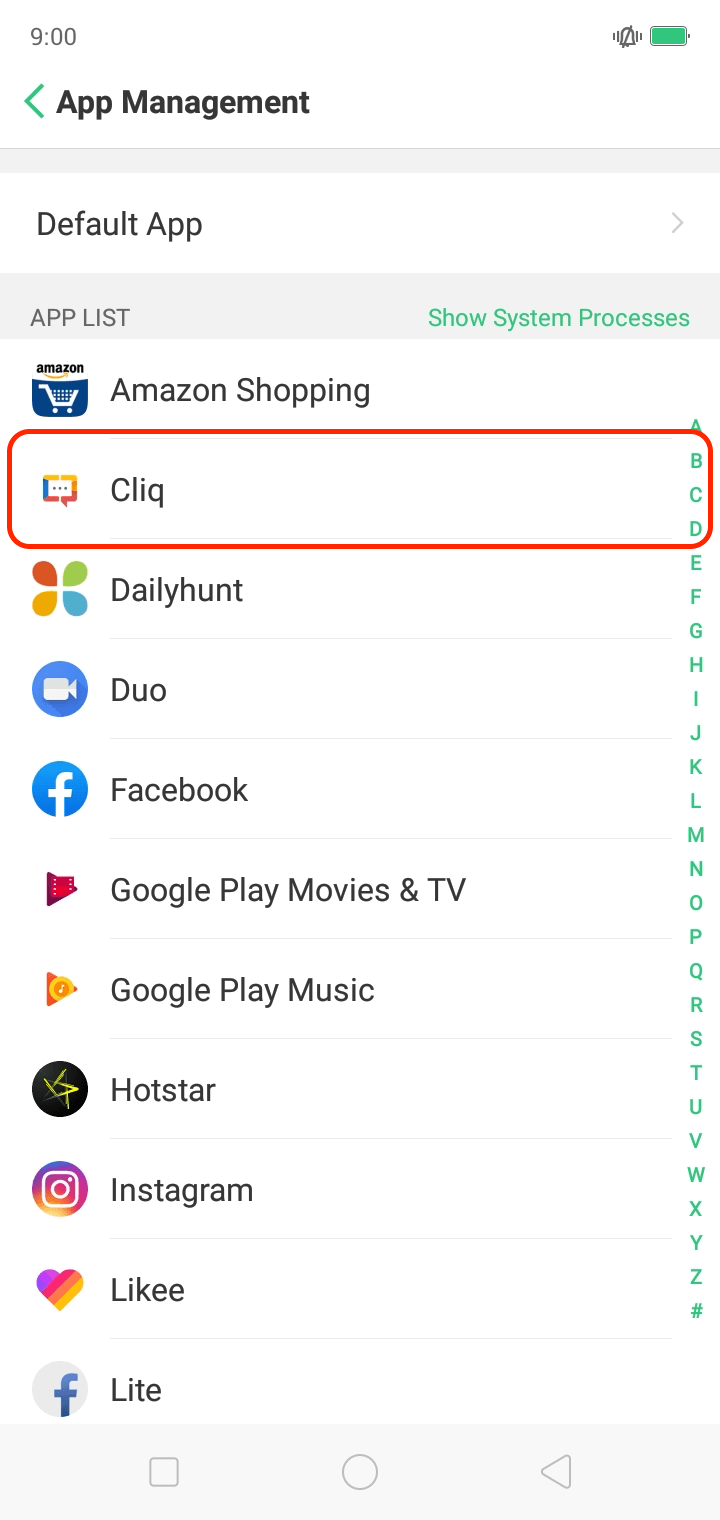Select Dailyhunt from the app list
Image resolution: width=720 pixels, height=1520 pixels.
[340, 590]
